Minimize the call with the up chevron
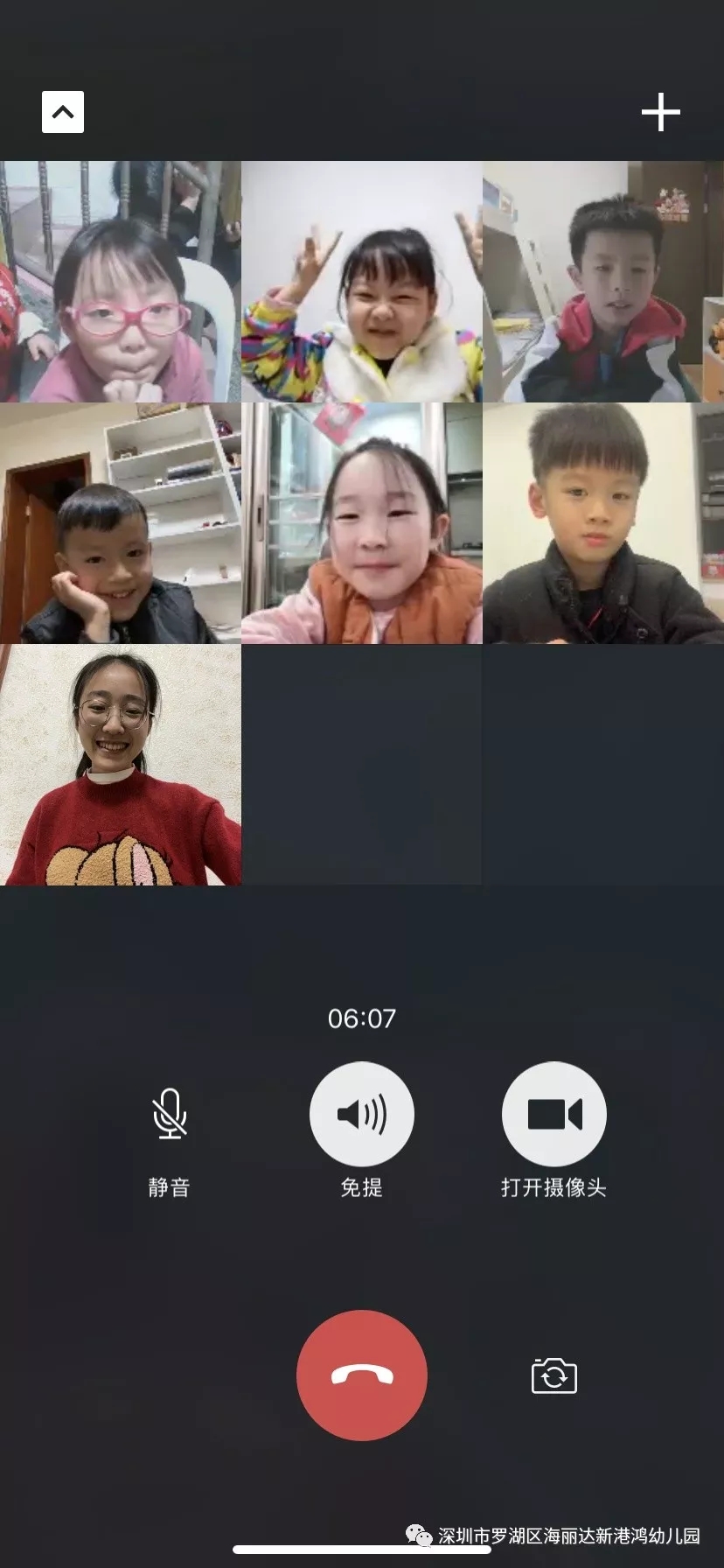 63,112
